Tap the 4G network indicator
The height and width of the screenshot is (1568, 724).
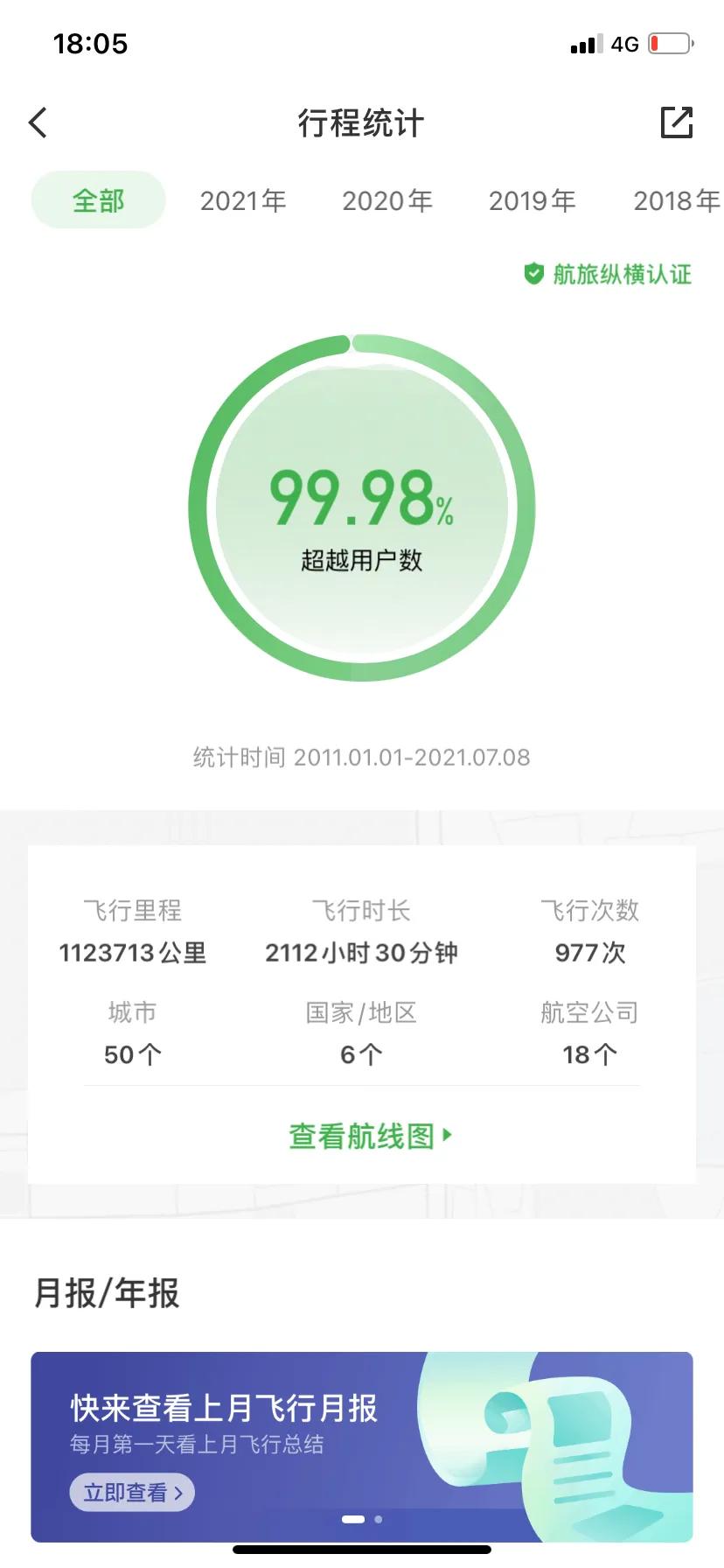624,43
